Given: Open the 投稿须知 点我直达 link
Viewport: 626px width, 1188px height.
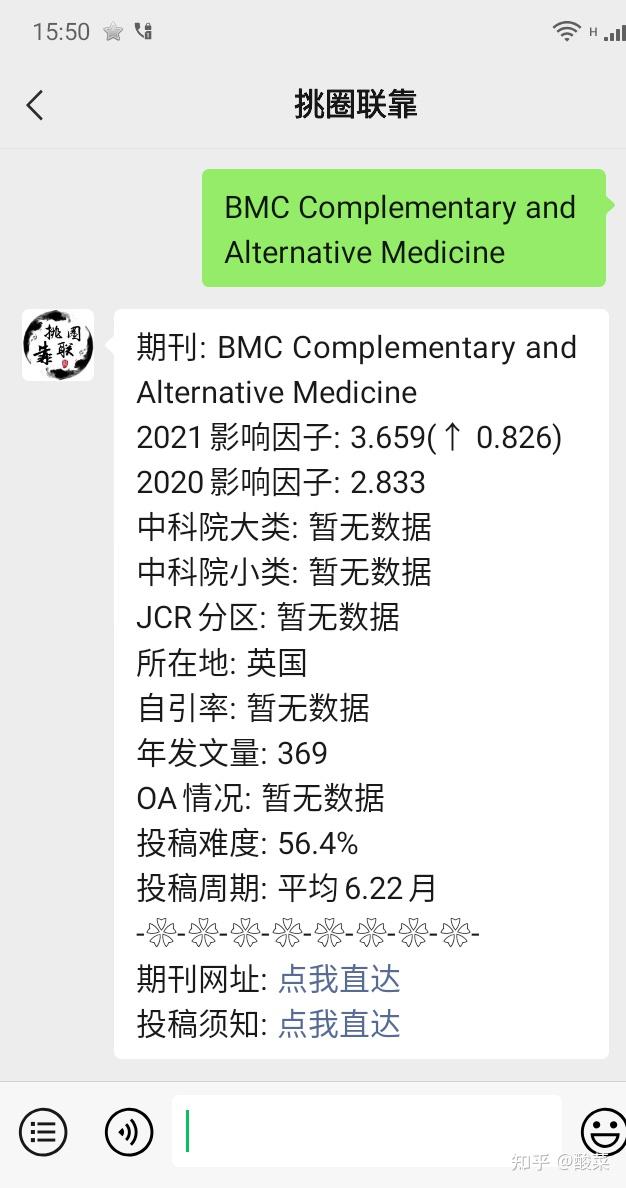Looking at the screenshot, I should pyautogui.click(x=339, y=1024).
